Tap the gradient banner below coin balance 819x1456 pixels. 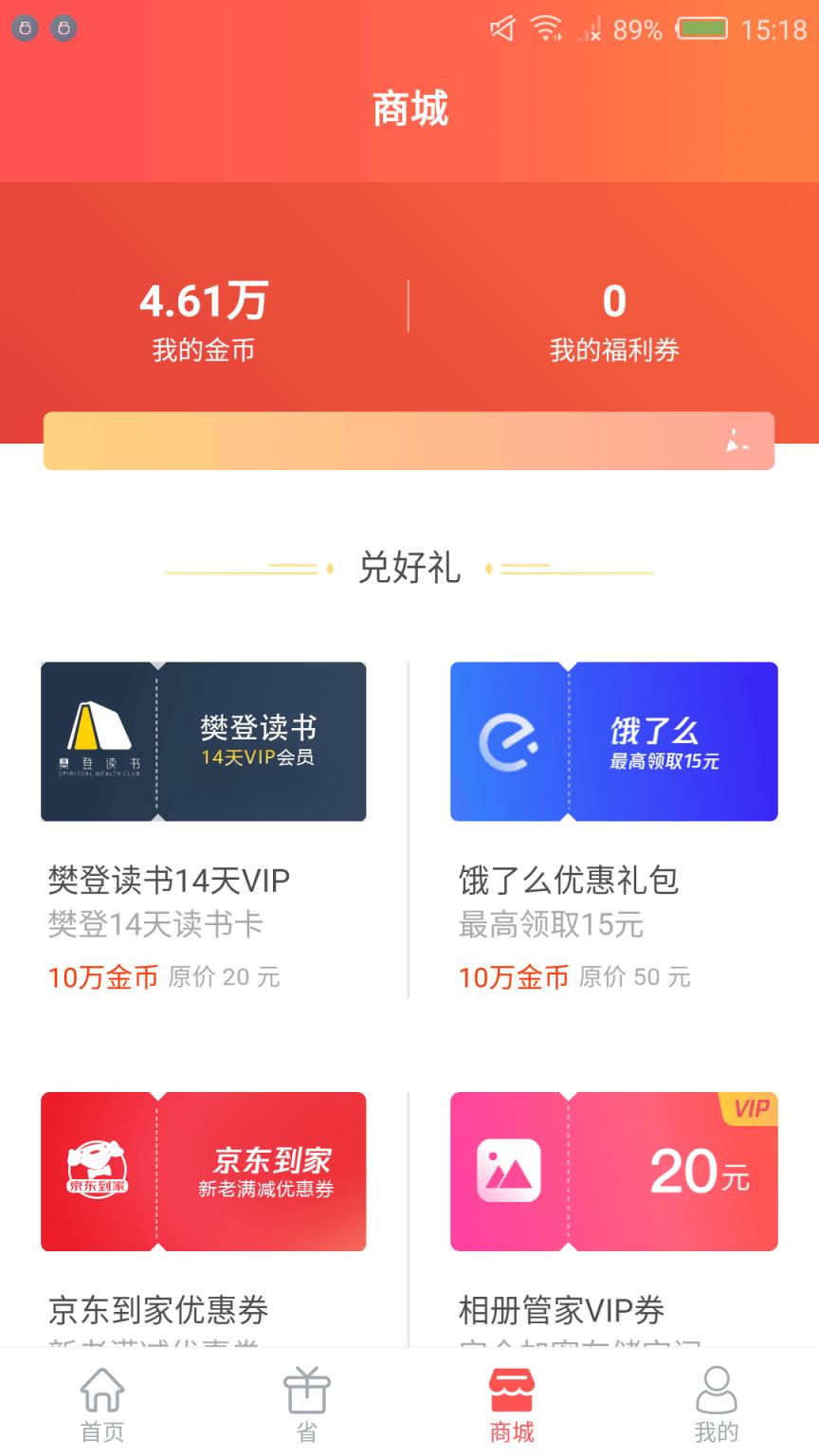point(409,442)
